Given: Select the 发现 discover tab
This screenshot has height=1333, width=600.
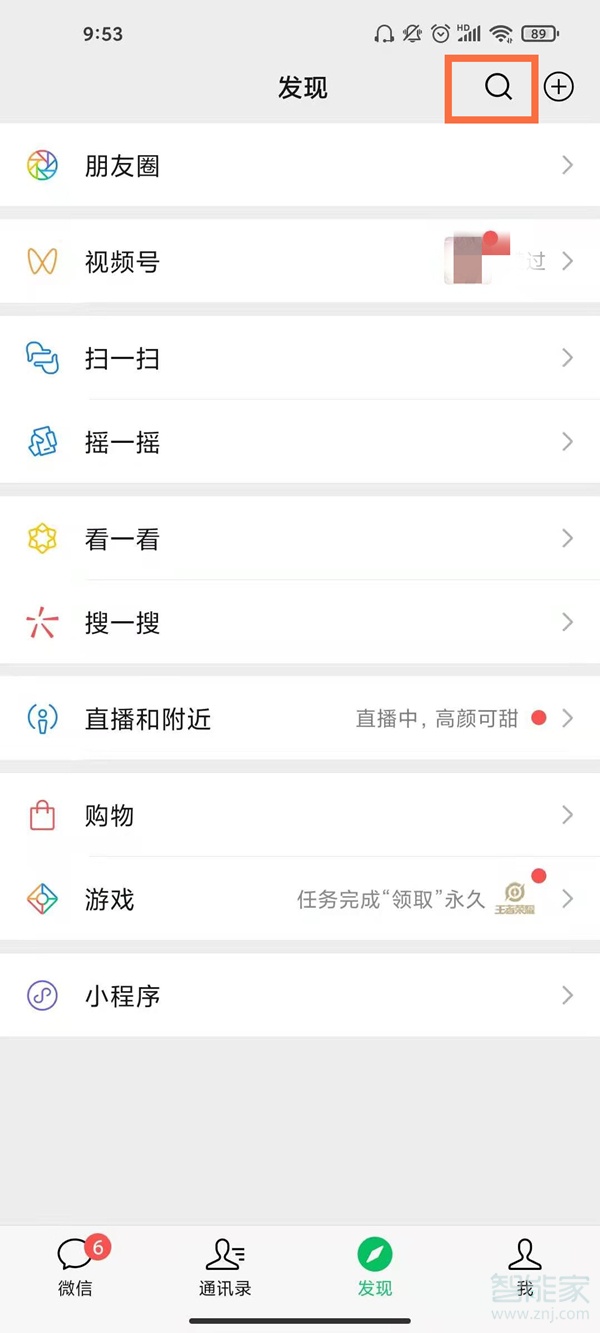Looking at the screenshot, I should click(375, 1266).
